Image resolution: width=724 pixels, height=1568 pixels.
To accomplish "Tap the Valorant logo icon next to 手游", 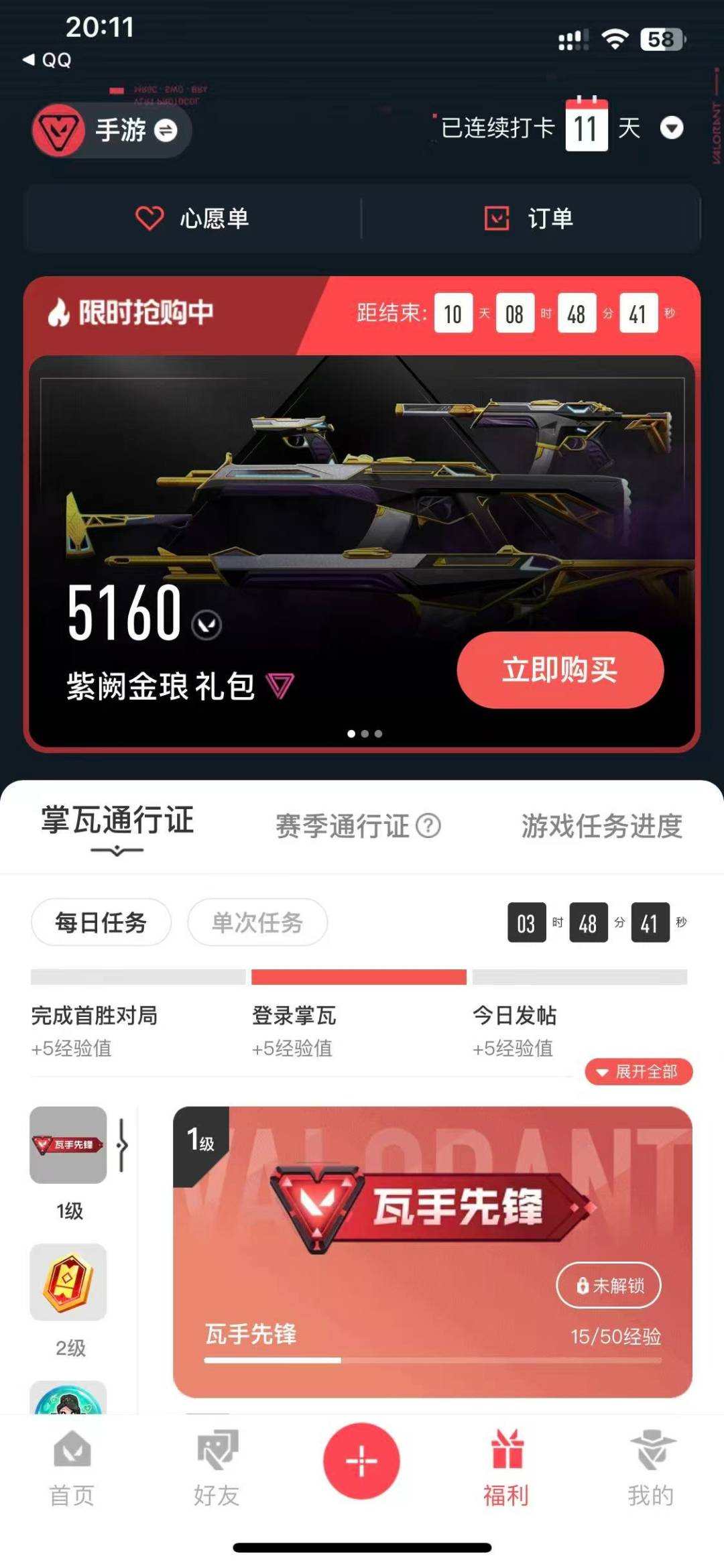I will [x=58, y=130].
